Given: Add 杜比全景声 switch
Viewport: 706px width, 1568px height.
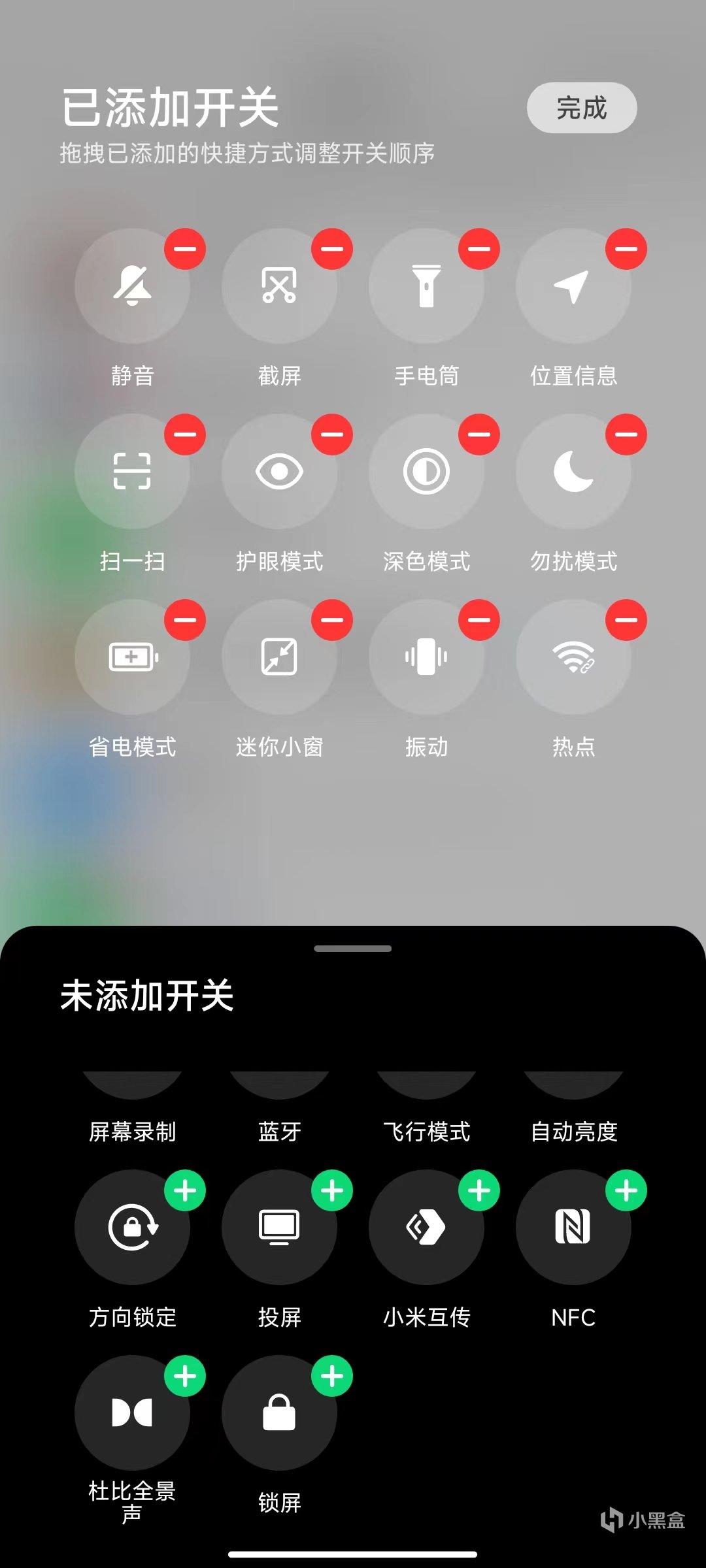Looking at the screenshot, I should pos(185,1376).
